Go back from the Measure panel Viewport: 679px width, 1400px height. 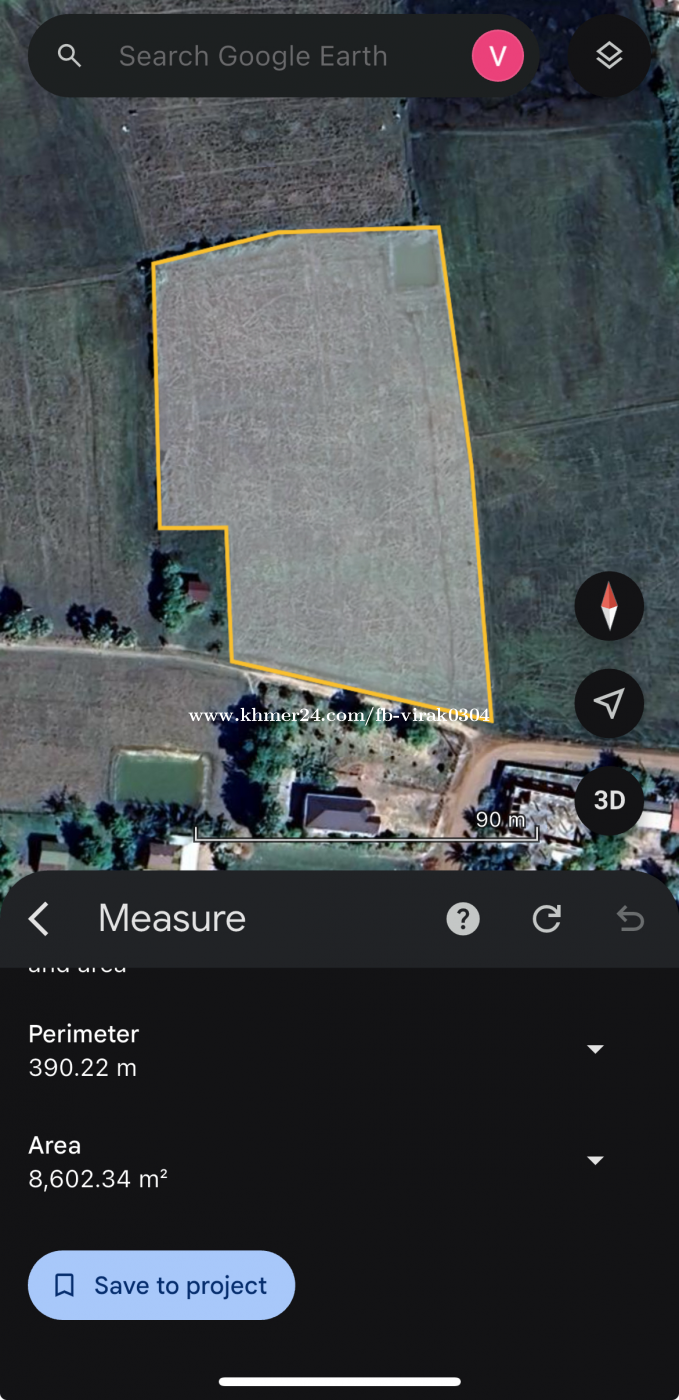tap(39, 918)
